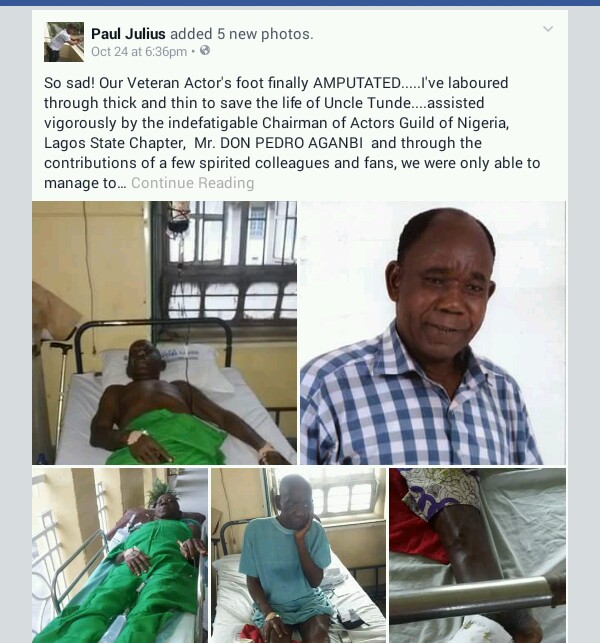The height and width of the screenshot is (643, 600).
Task: Open the Oct 24 post timestamp
Action: coord(138,51)
